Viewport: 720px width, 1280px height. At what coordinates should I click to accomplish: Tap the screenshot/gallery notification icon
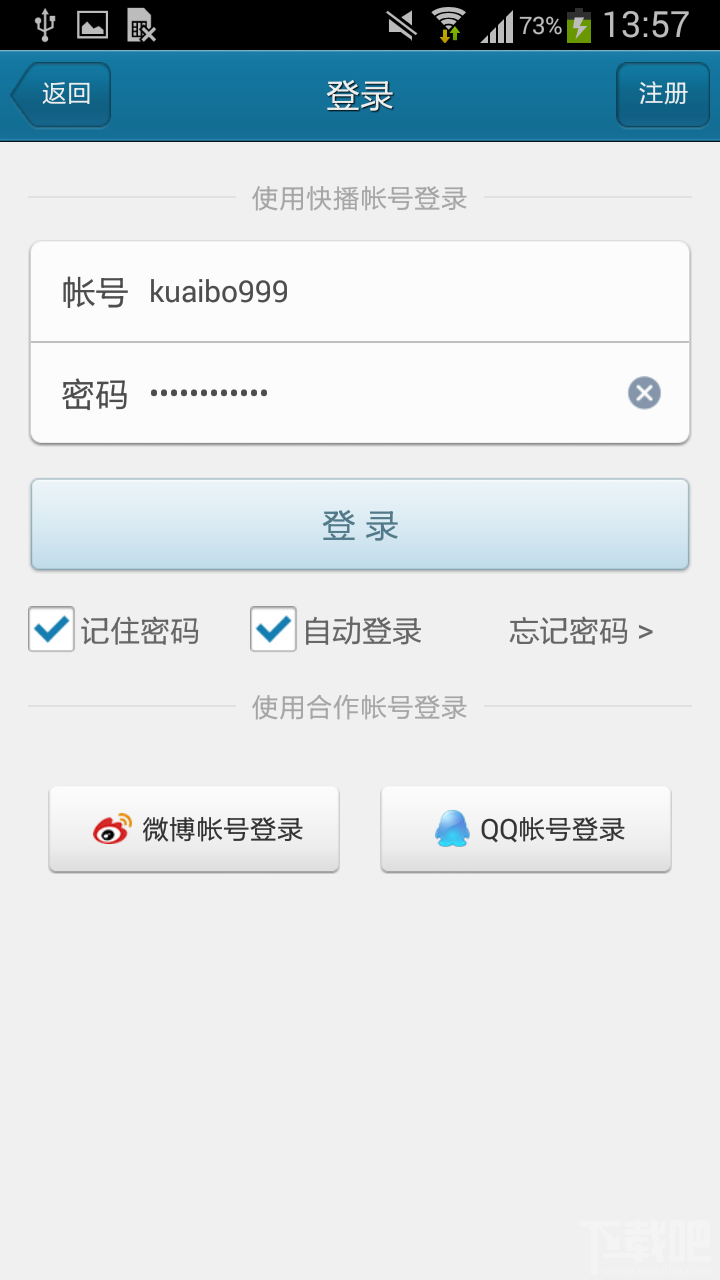point(91,25)
